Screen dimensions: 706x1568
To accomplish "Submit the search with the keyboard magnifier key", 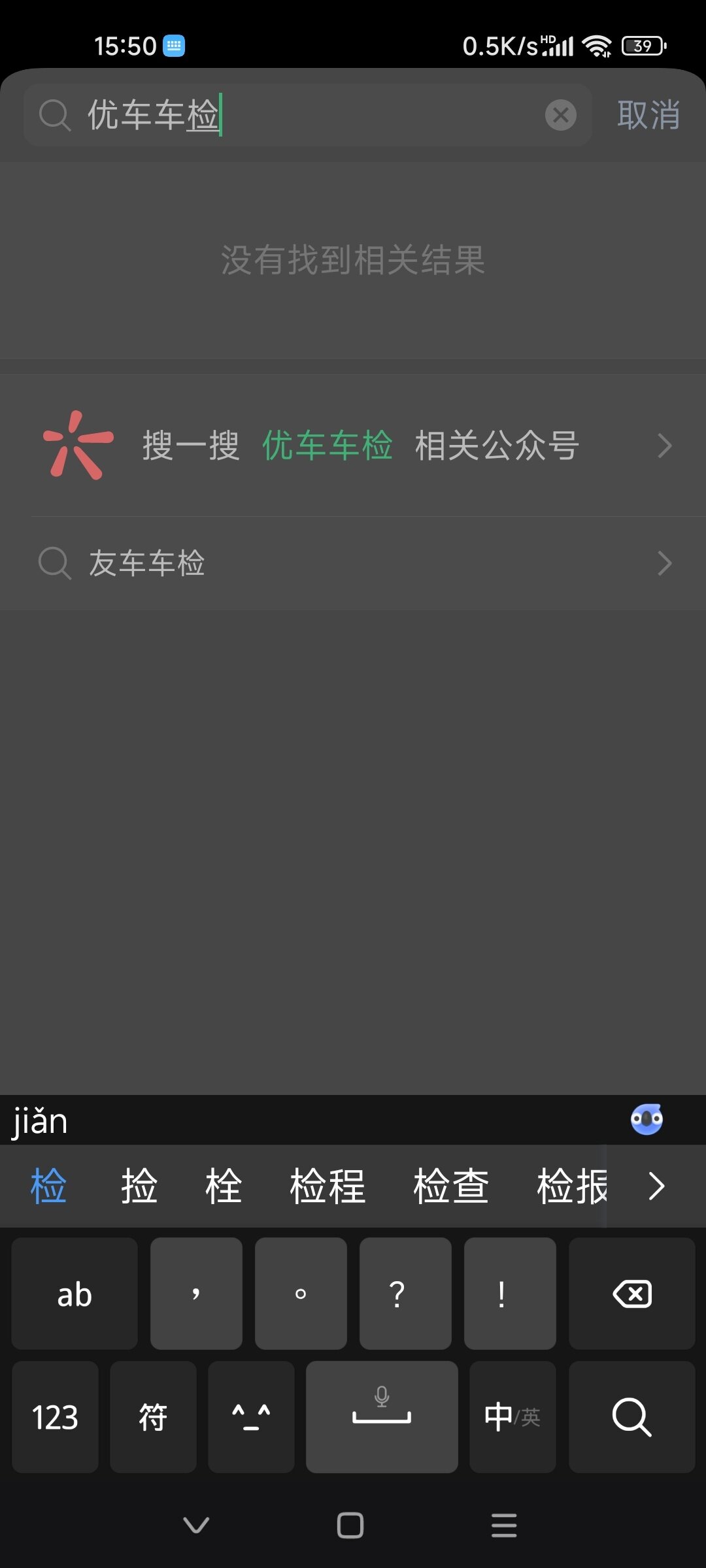I will tap(631, 1417).
